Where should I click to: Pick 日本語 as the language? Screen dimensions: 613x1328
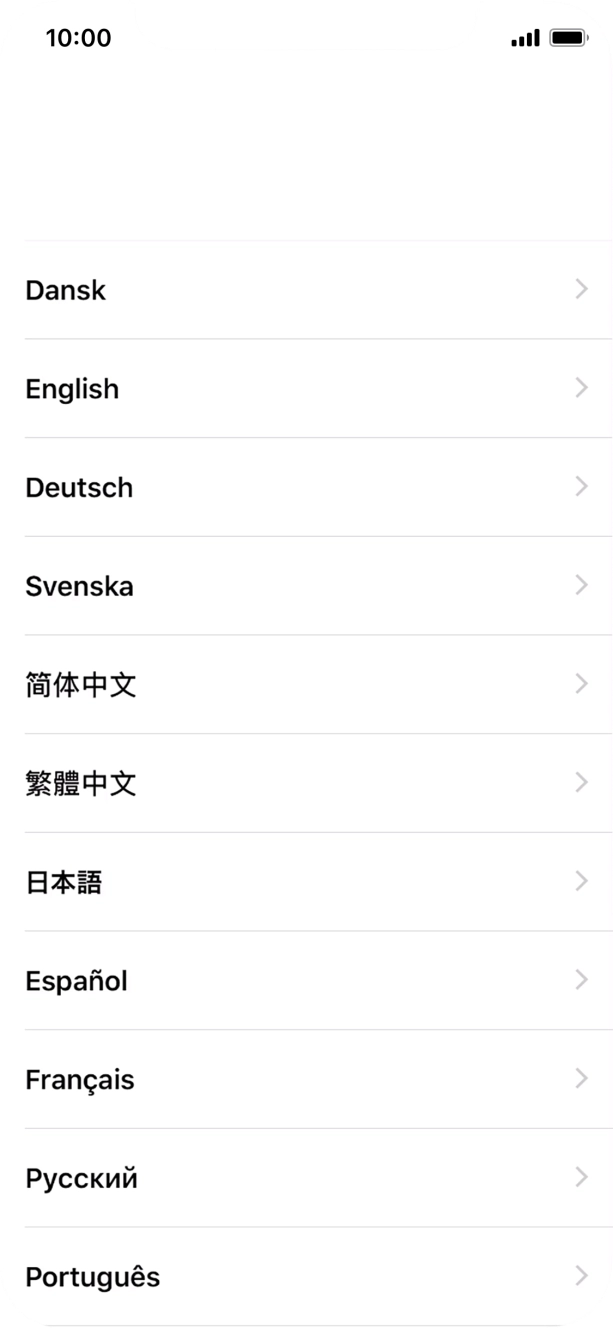point(306,882)
